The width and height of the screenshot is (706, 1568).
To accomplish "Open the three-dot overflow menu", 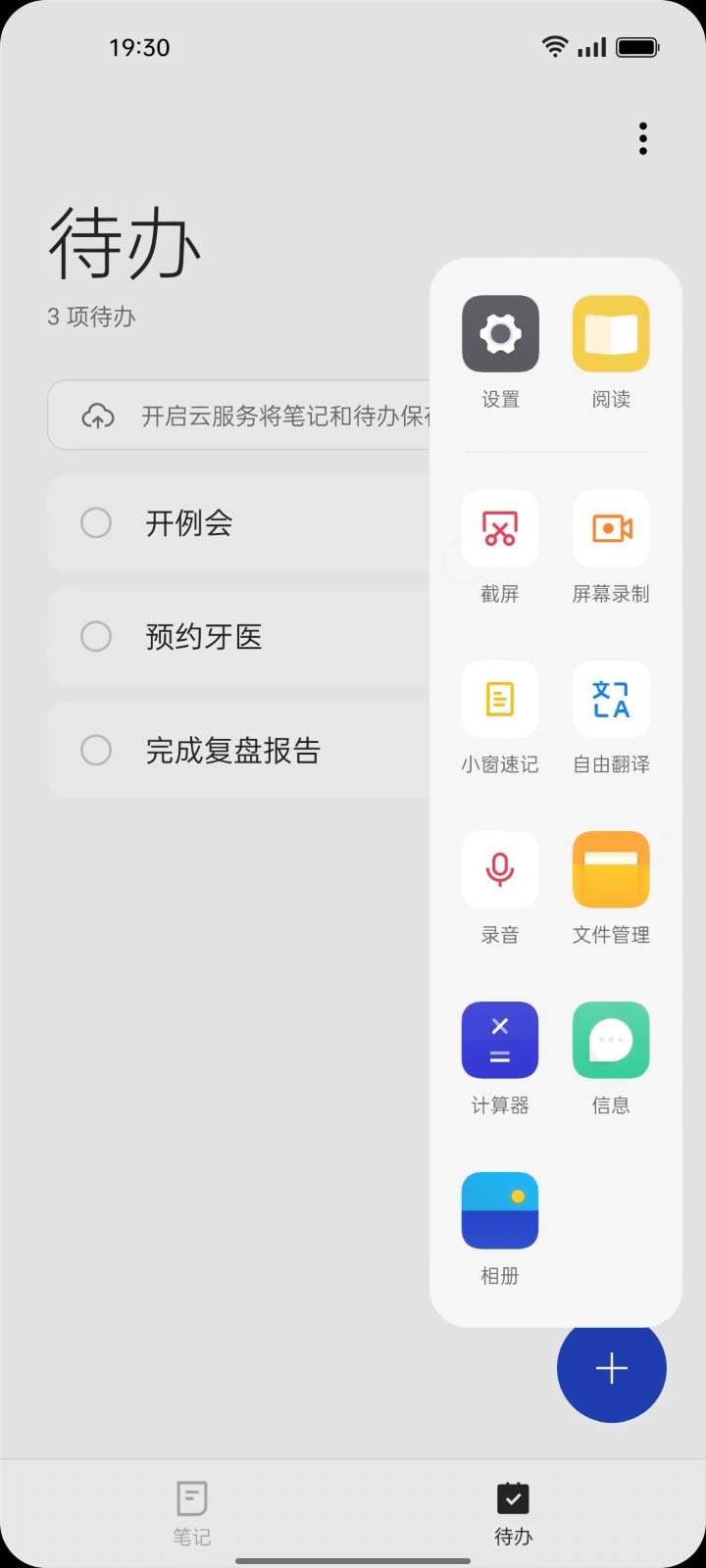I will pos(643,139).
